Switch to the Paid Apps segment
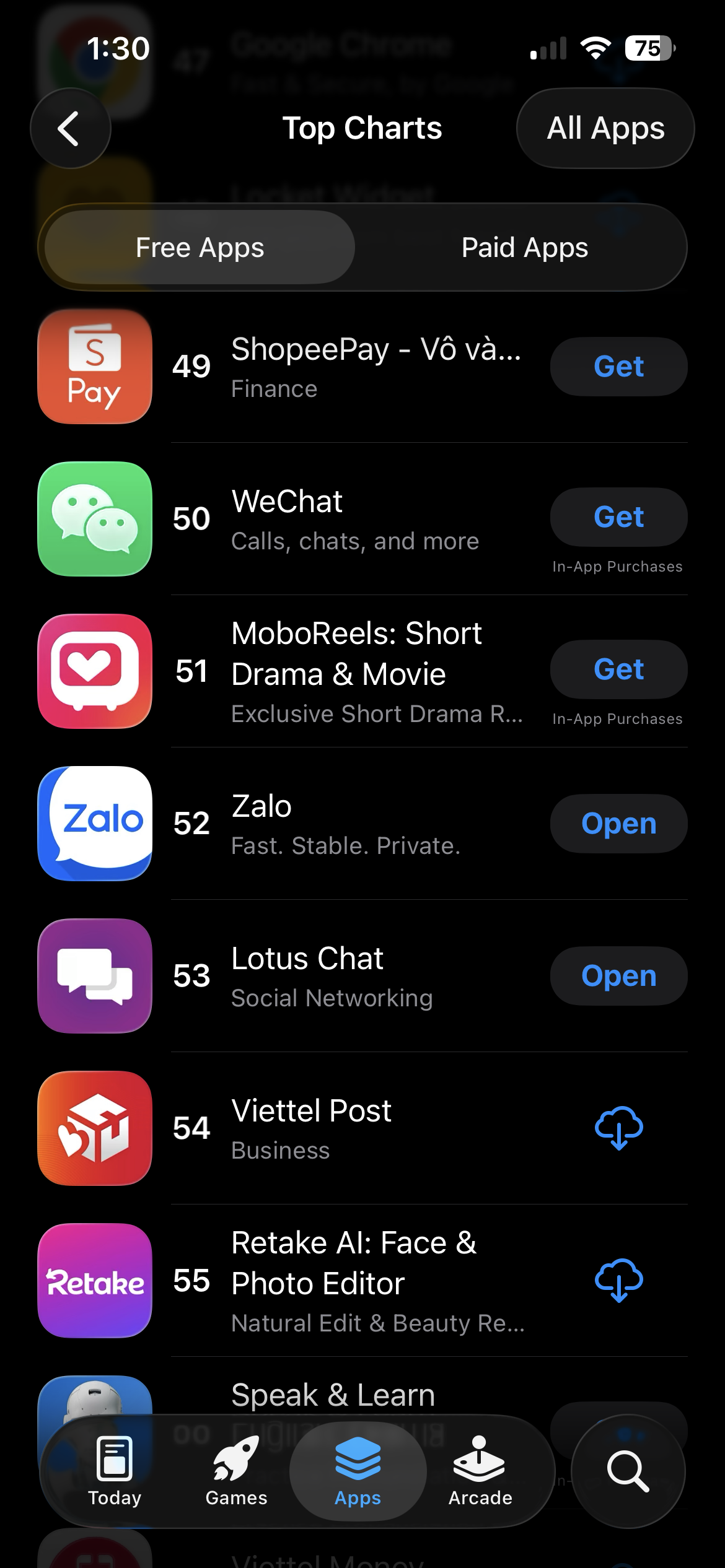 pos(524,248)
